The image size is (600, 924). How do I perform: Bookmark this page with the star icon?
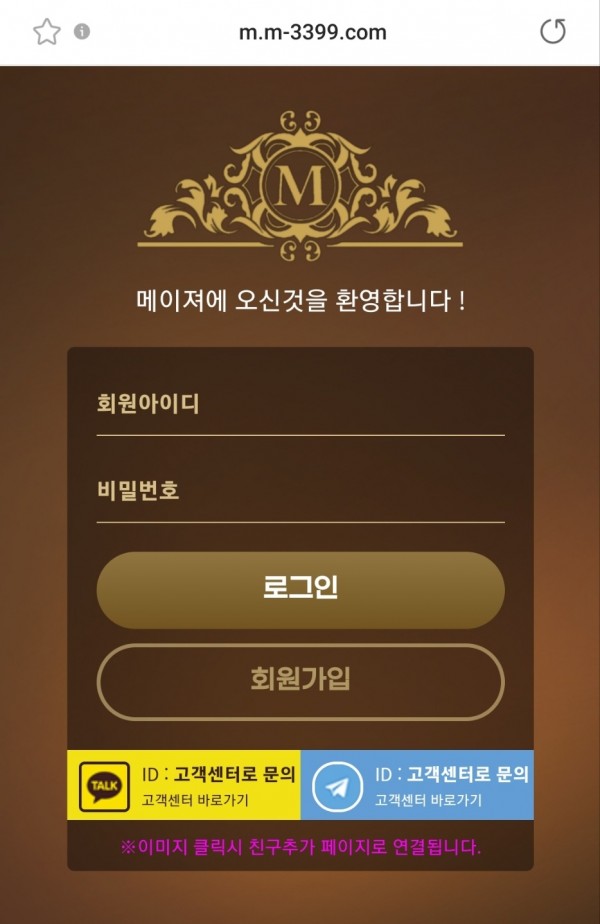[x=47, y=32]
